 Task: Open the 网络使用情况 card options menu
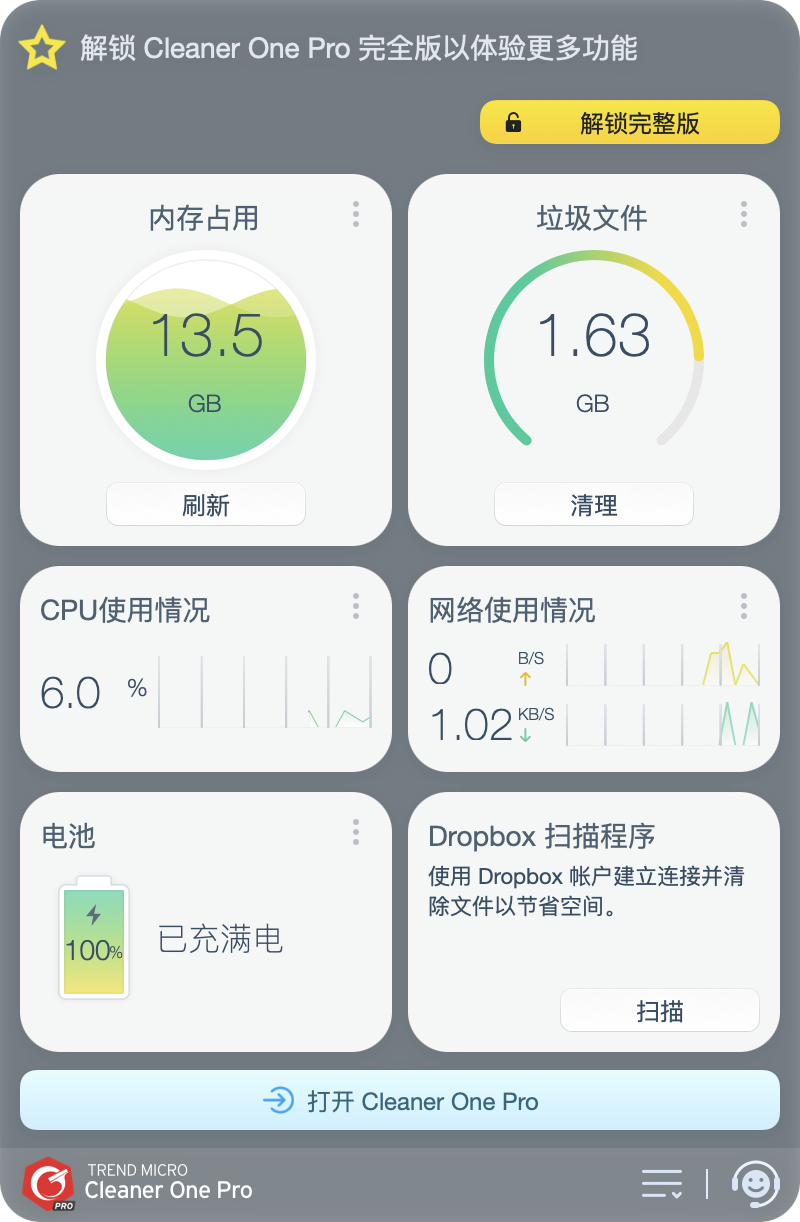click(x=744, y=606)
